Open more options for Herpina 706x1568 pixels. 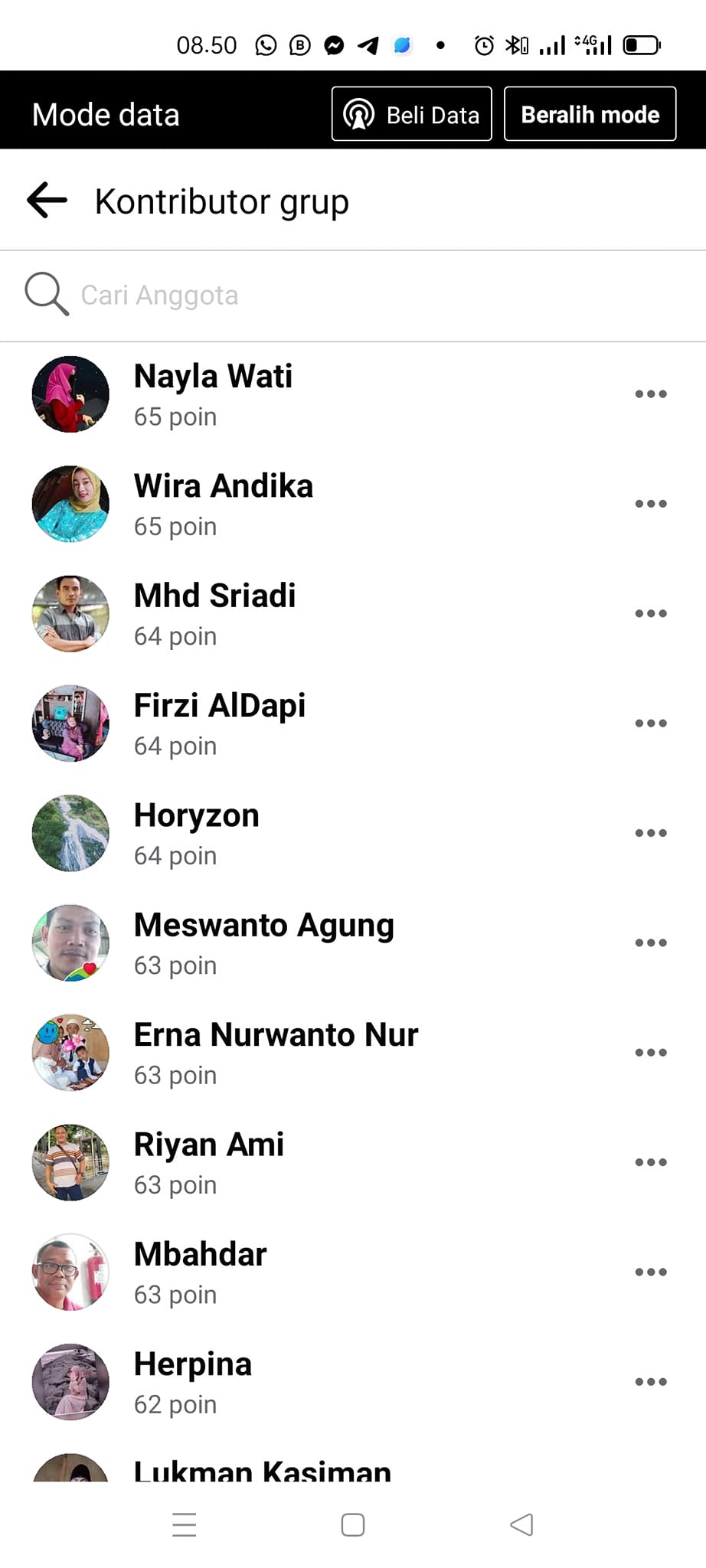650,1382
